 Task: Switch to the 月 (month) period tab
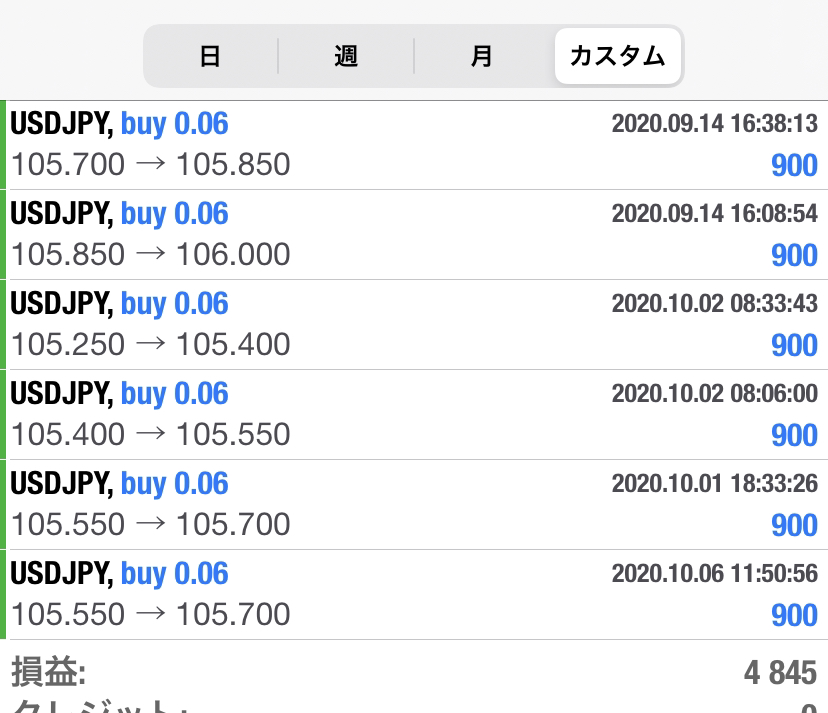point(482,56)
